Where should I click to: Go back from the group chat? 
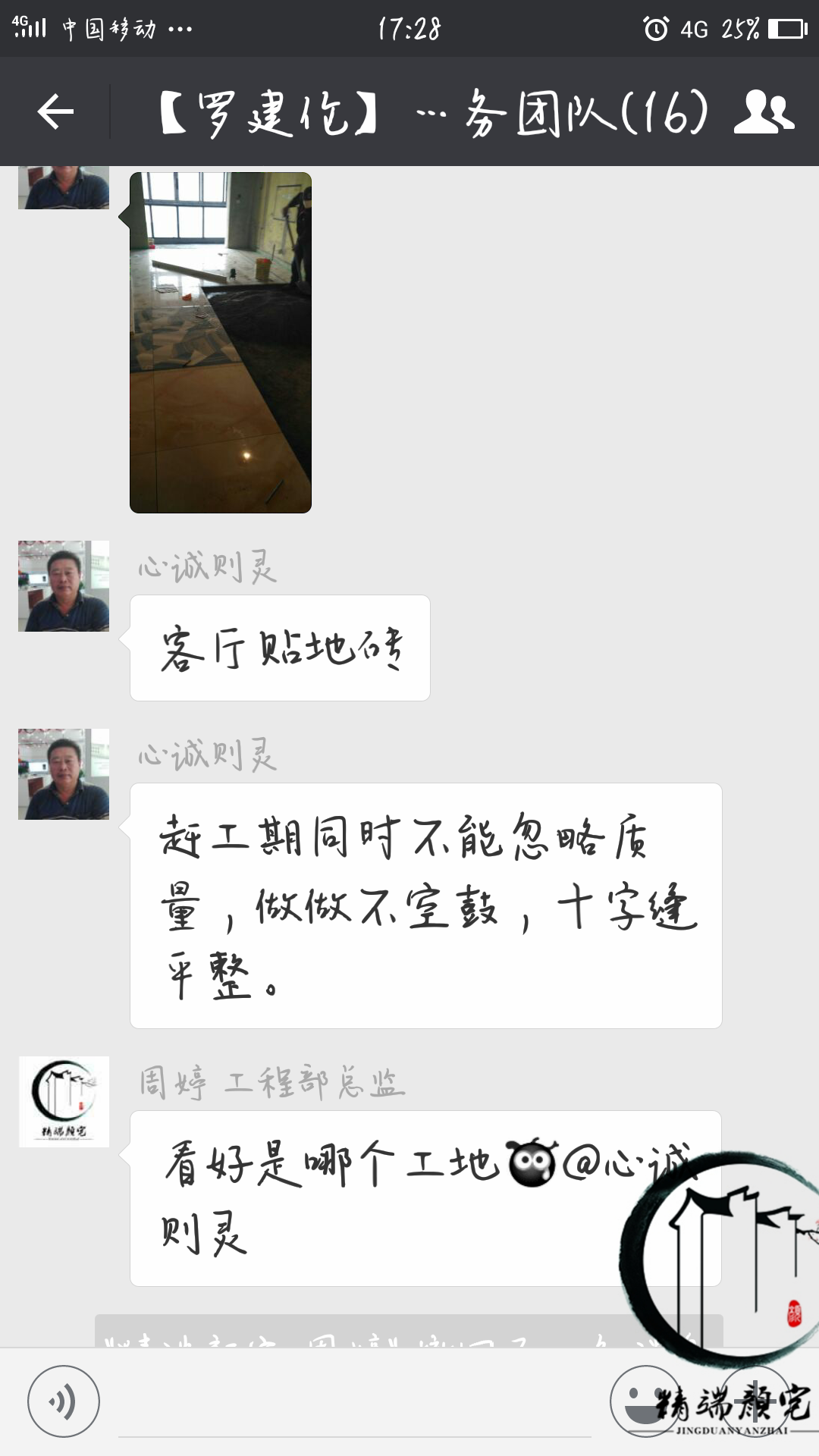click(55, 113)
